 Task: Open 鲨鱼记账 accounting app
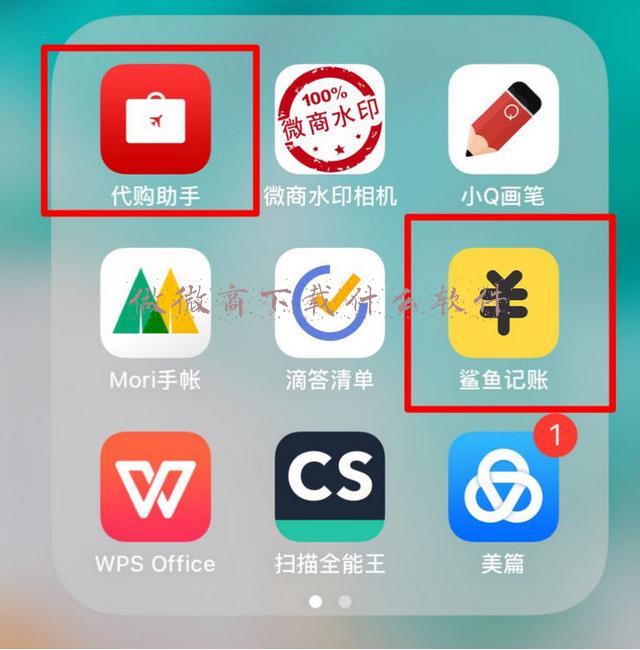[x=503, y=303]
